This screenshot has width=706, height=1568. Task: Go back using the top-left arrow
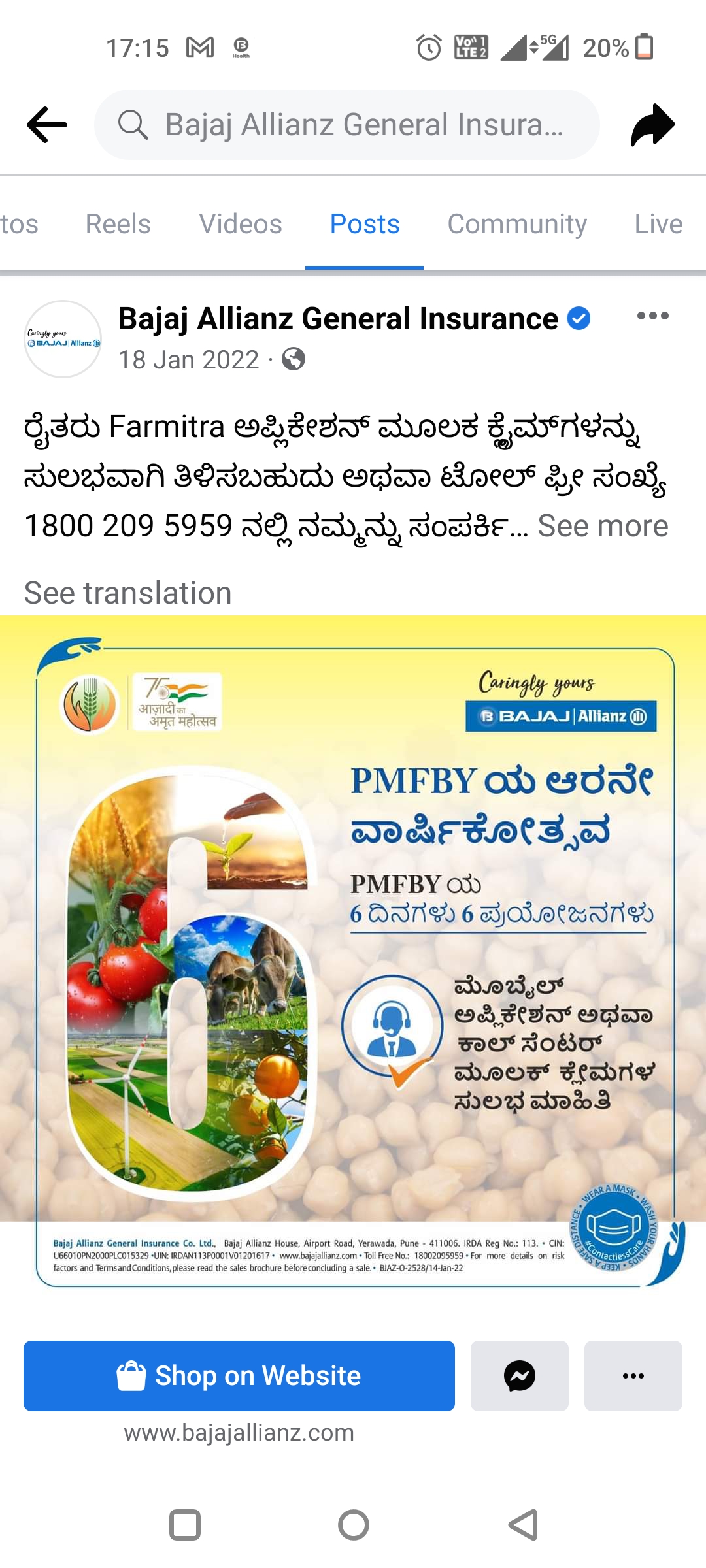47,124
